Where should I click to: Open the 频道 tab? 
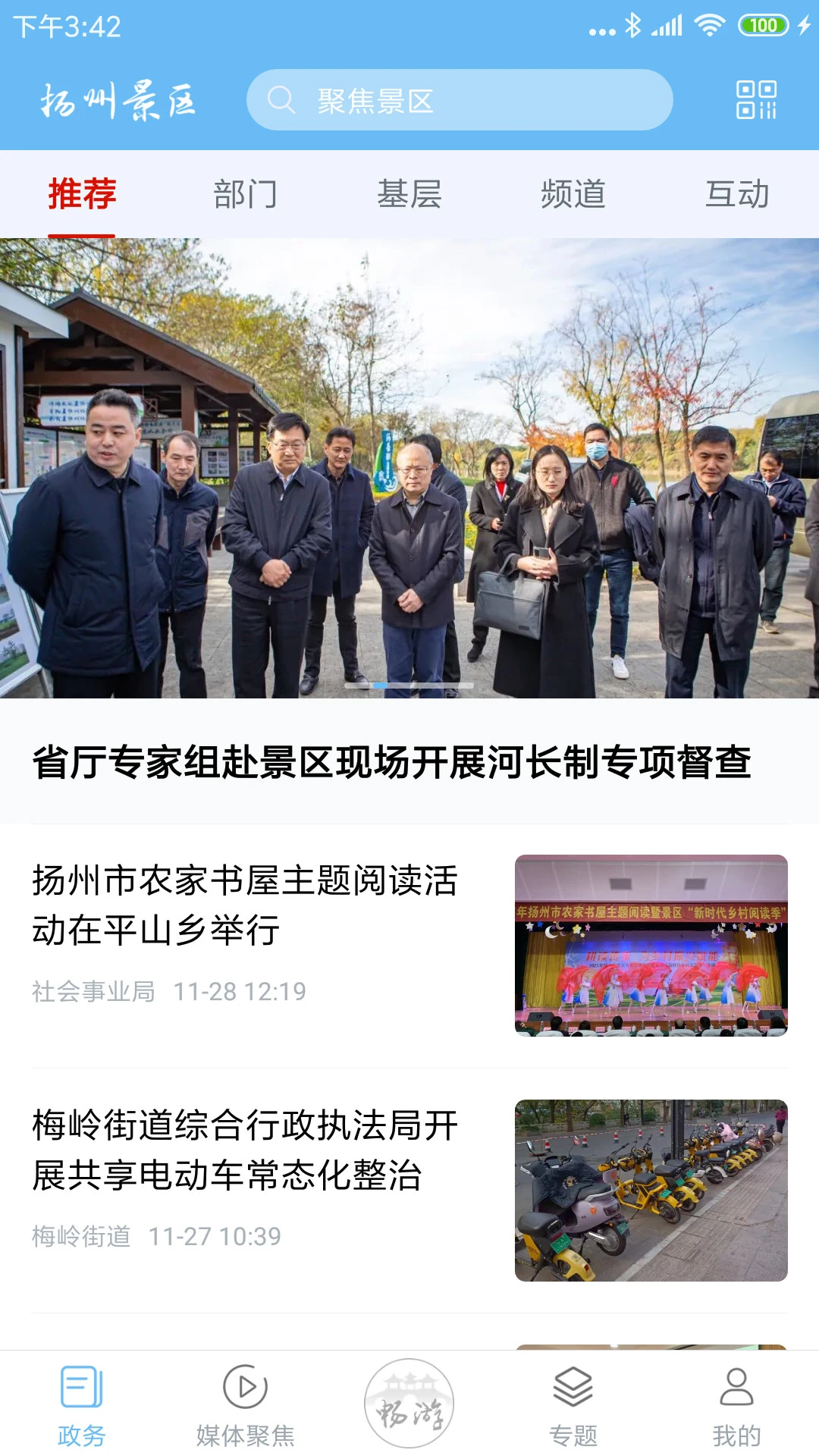pyautogui.click(x=573, y=194)
